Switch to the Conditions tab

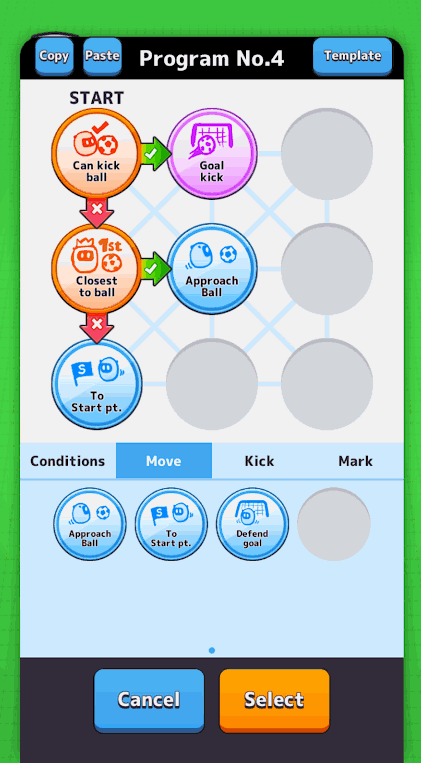pos(68,461)
